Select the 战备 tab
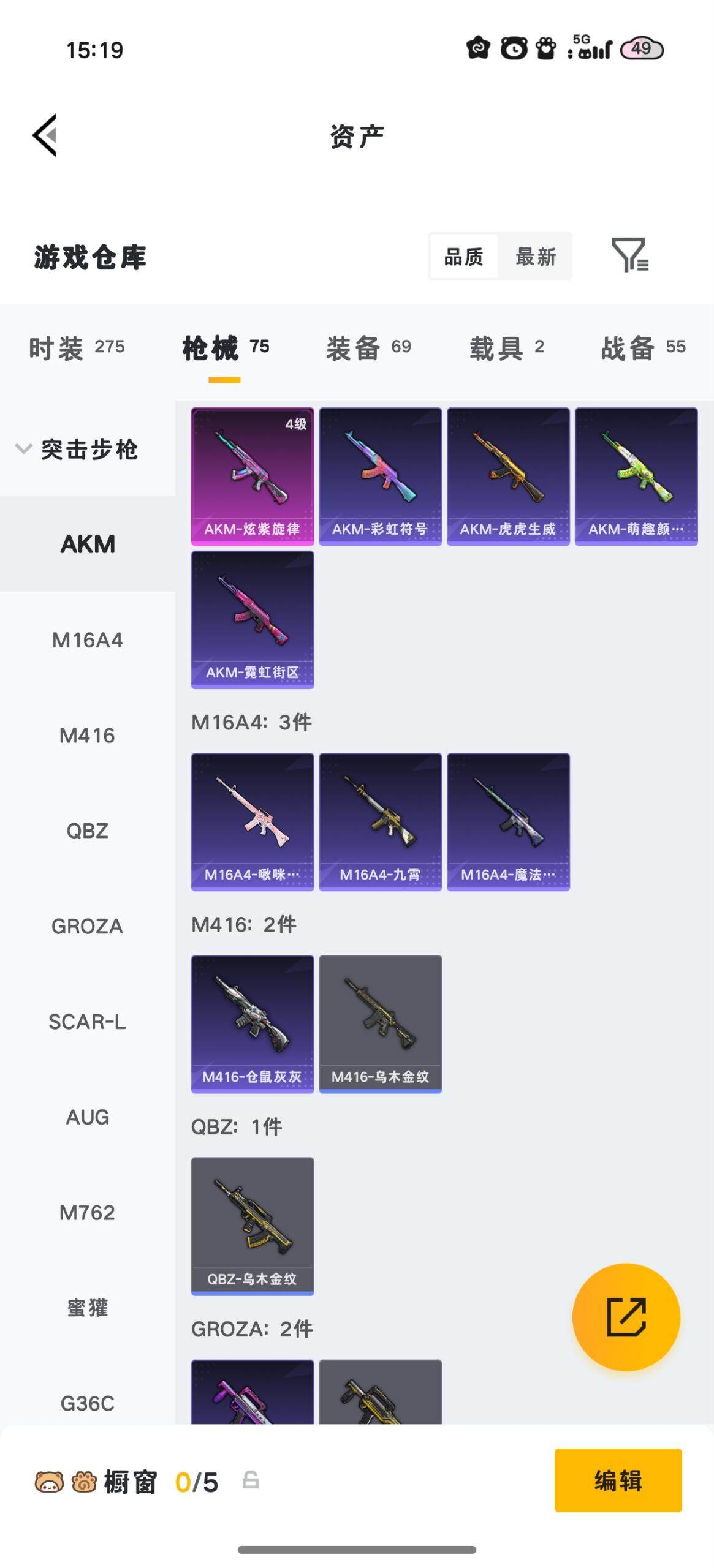 point(643,347)
